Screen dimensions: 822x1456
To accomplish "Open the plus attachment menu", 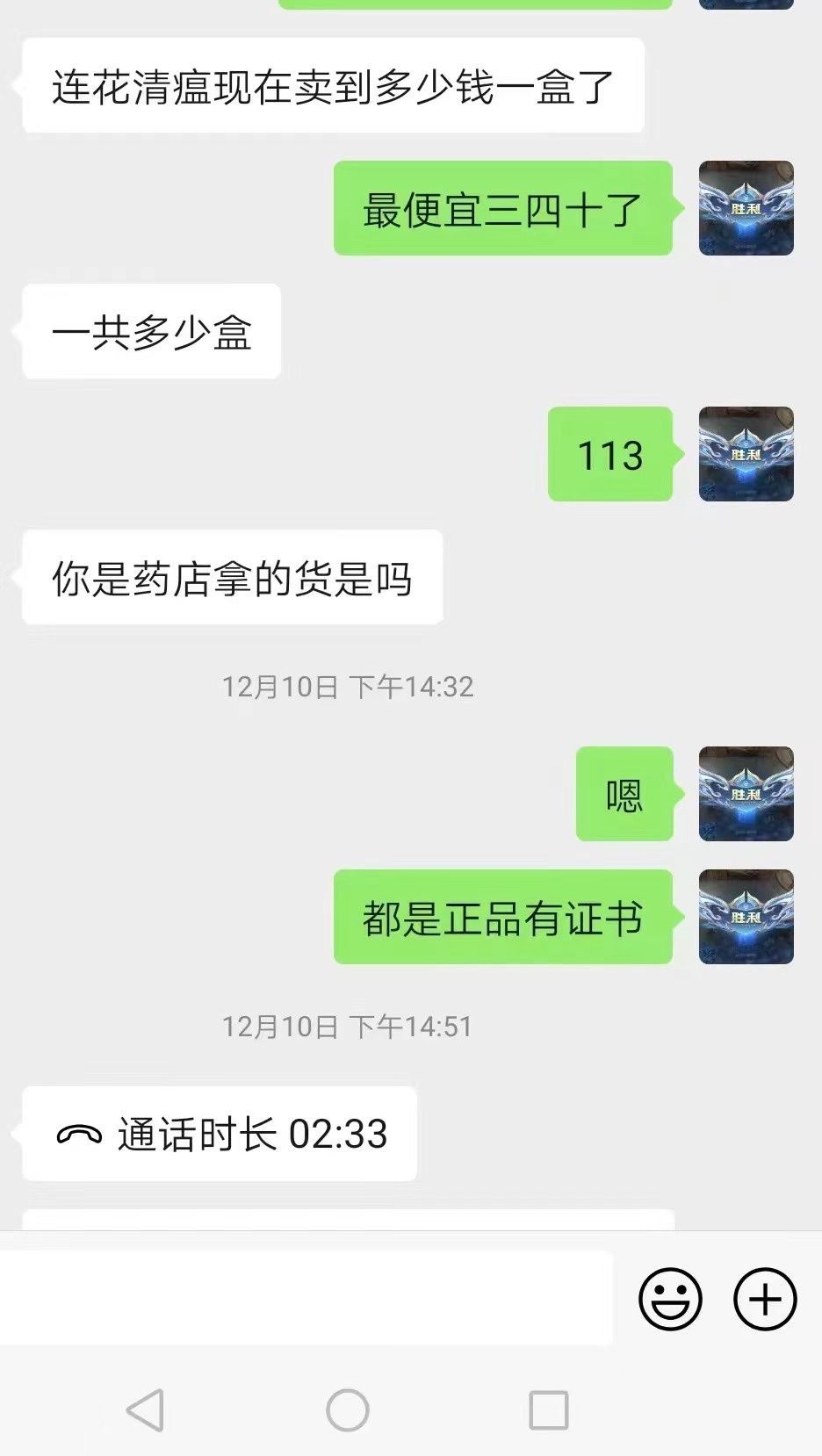I will click(x=765, y=1299).
